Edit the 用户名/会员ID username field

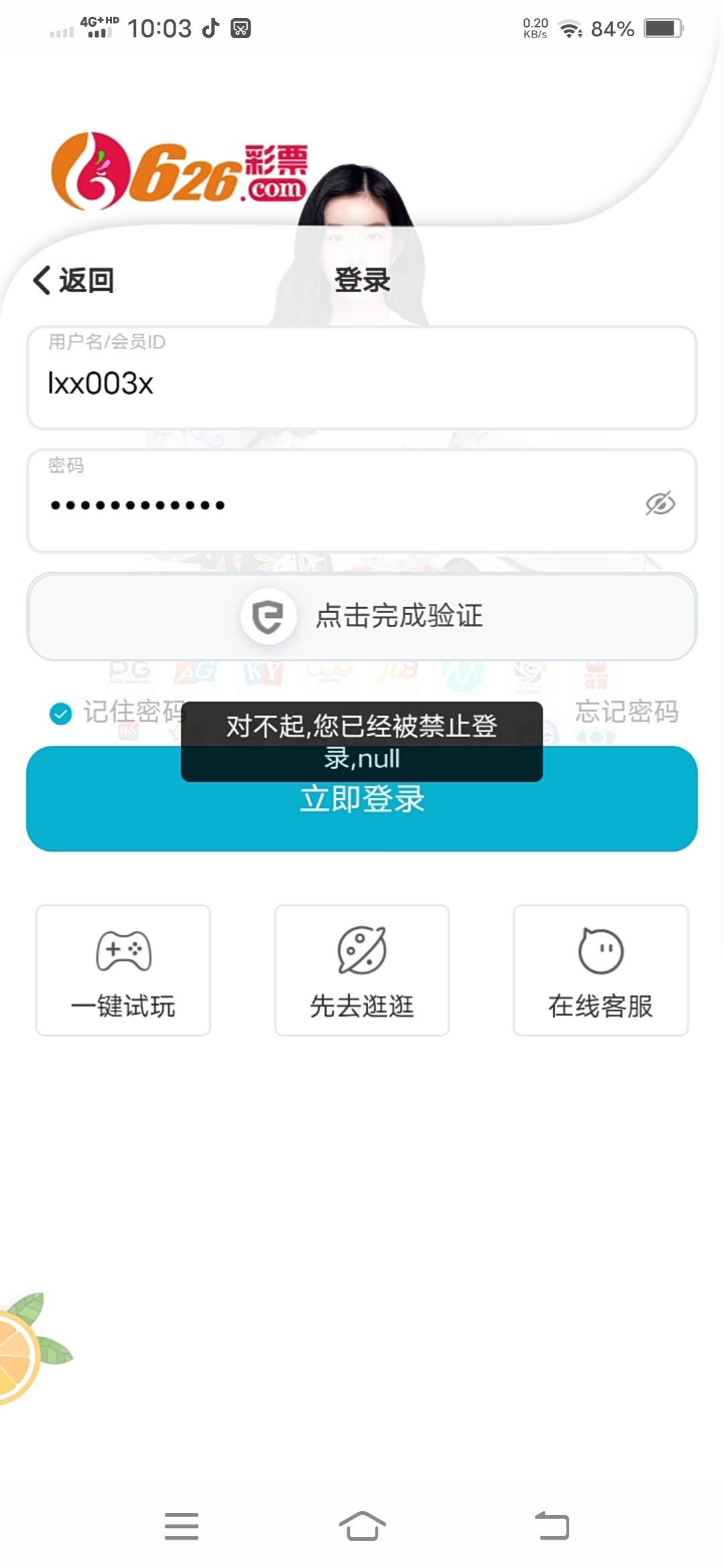362,383
